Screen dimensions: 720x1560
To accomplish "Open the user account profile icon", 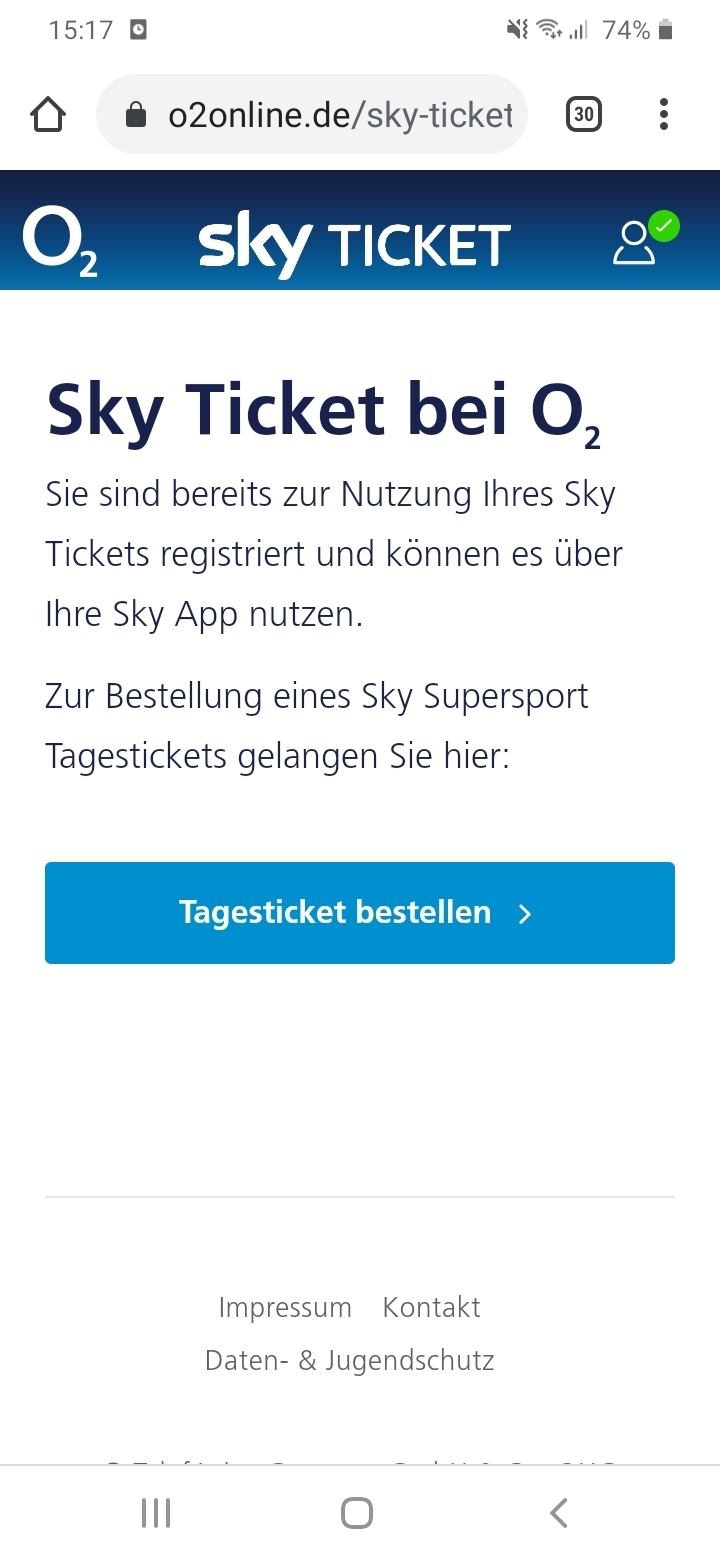I will pos(636,241).
